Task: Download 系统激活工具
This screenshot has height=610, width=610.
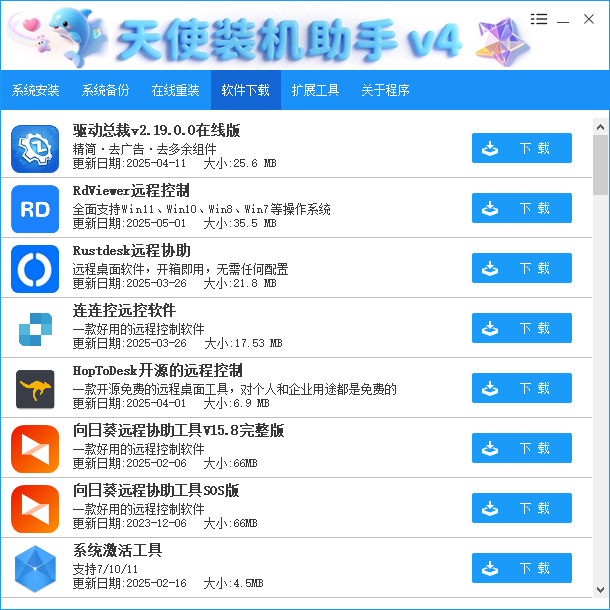Action: pyautogui.click(x=521, y=568)
